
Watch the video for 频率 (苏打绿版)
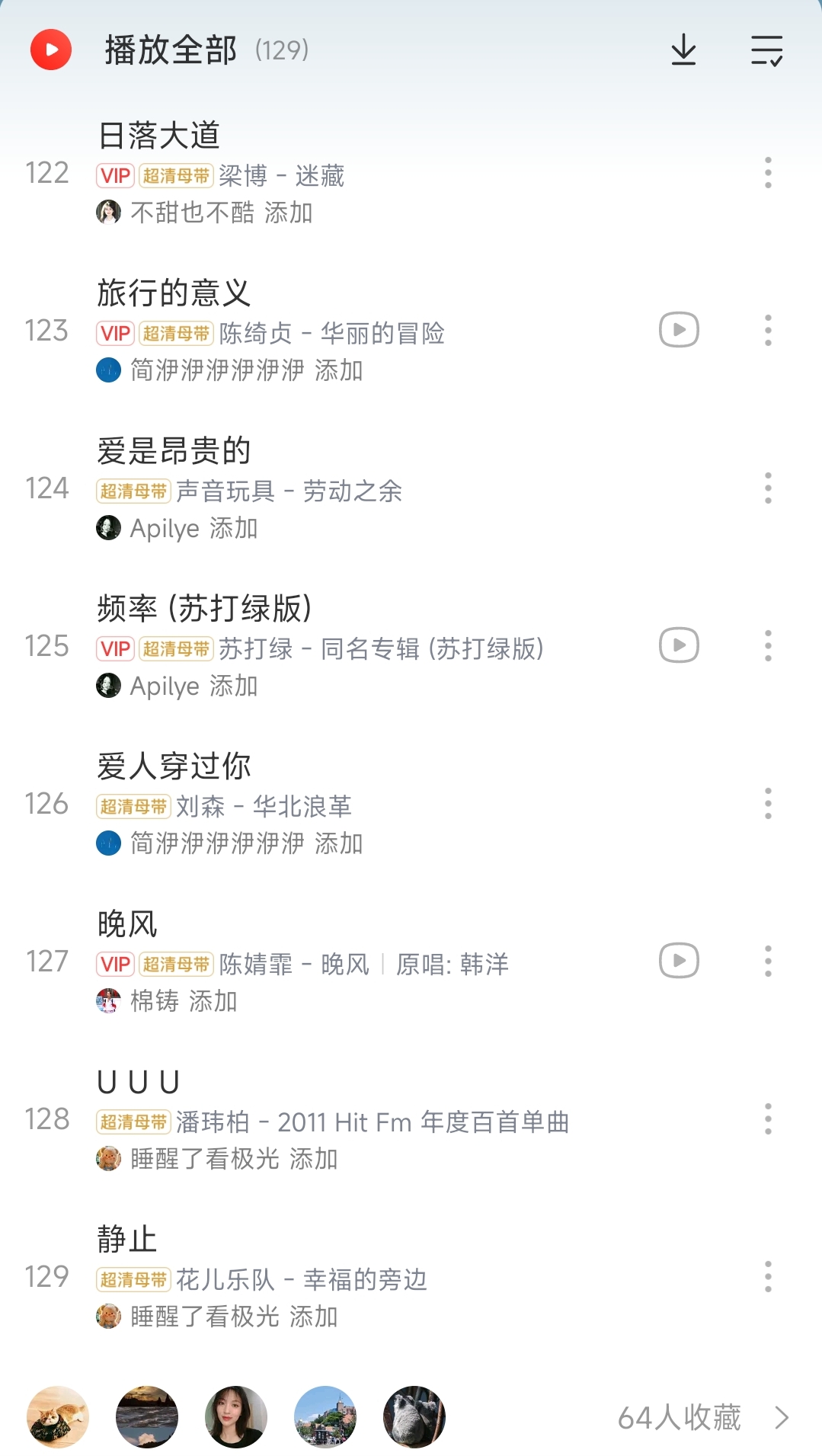pos(679,645)
